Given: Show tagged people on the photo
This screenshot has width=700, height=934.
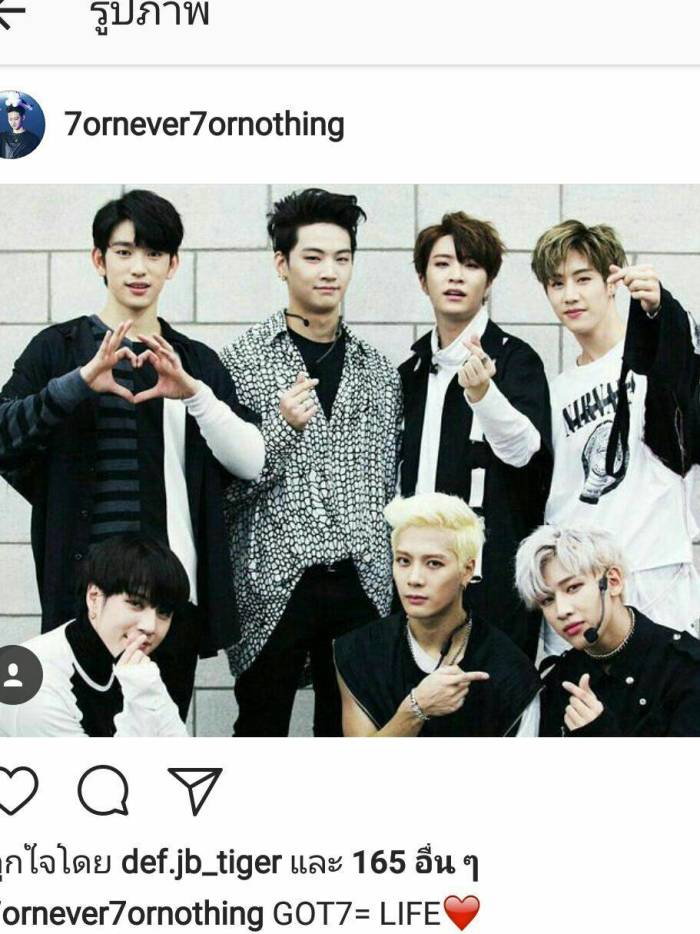Looking at the screenshot, I should [x=16, y=675].
